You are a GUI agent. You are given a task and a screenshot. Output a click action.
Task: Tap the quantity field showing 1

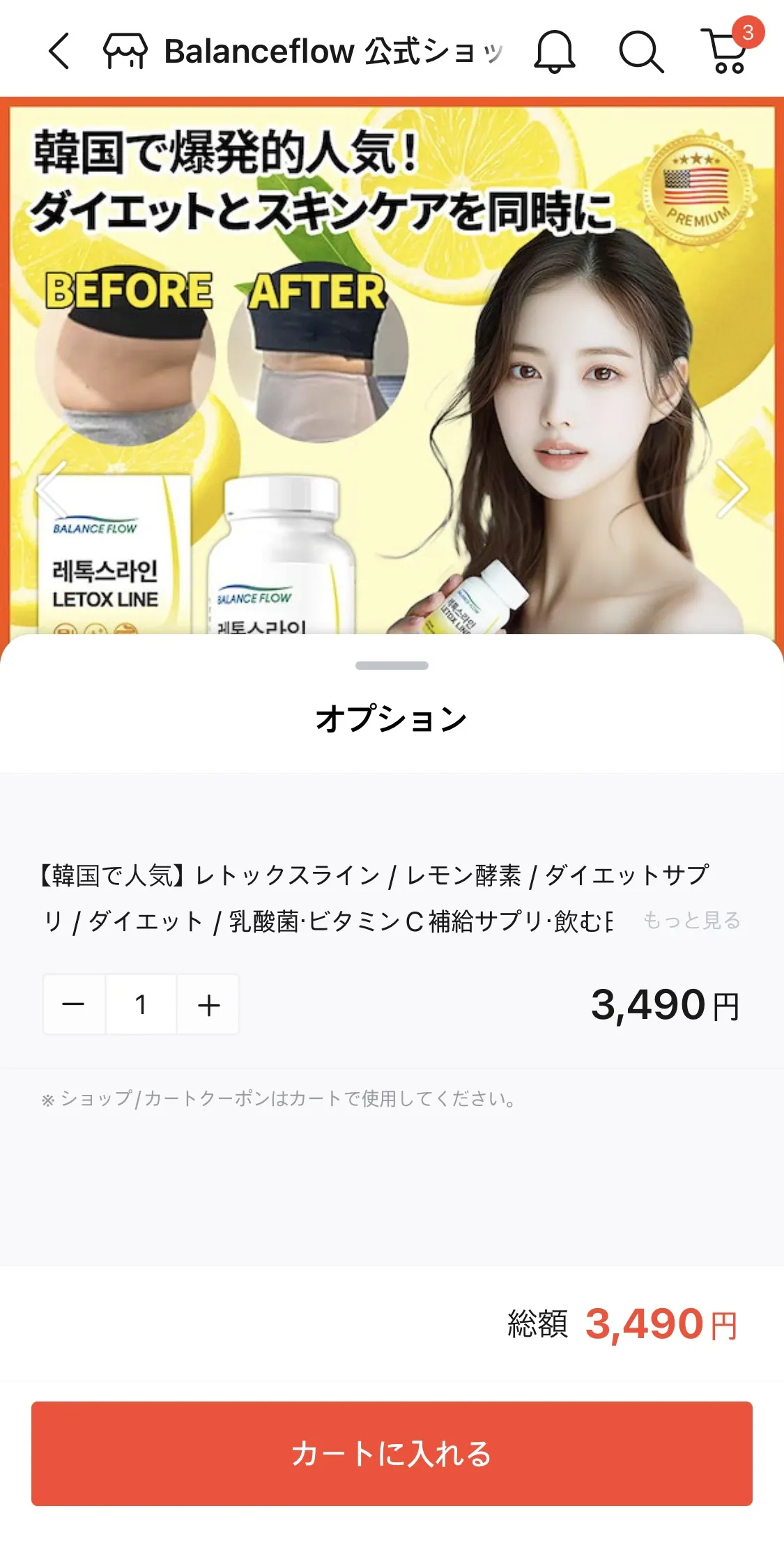(x=141, y=1004)
